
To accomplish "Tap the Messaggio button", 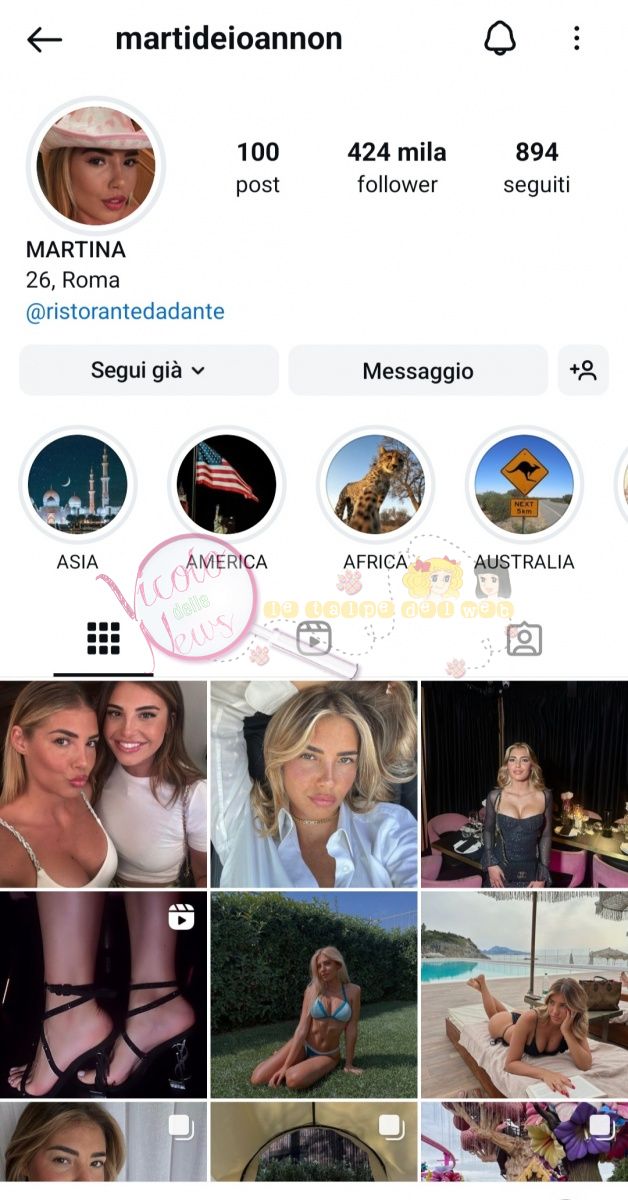I will [418, 371].
